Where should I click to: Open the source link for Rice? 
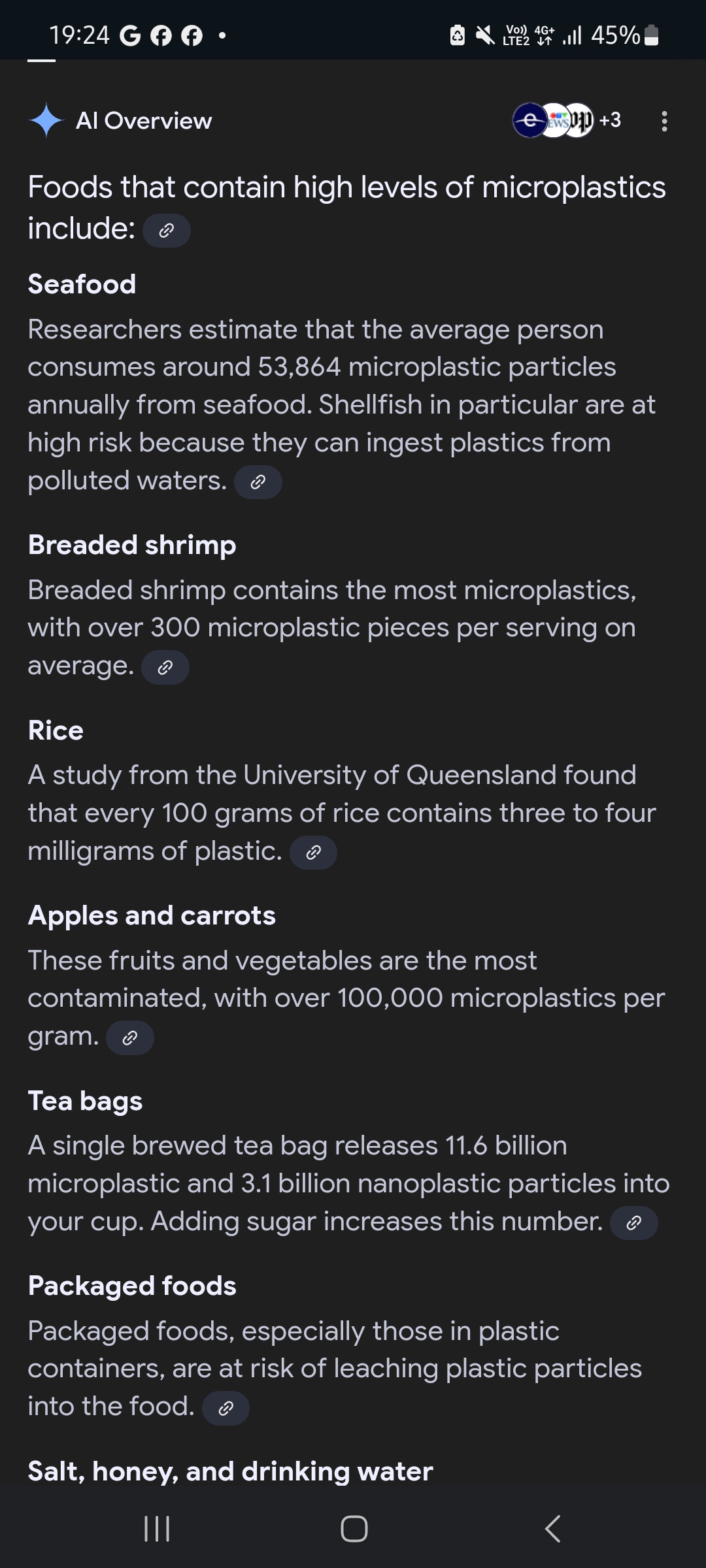(x=313, y=853)
